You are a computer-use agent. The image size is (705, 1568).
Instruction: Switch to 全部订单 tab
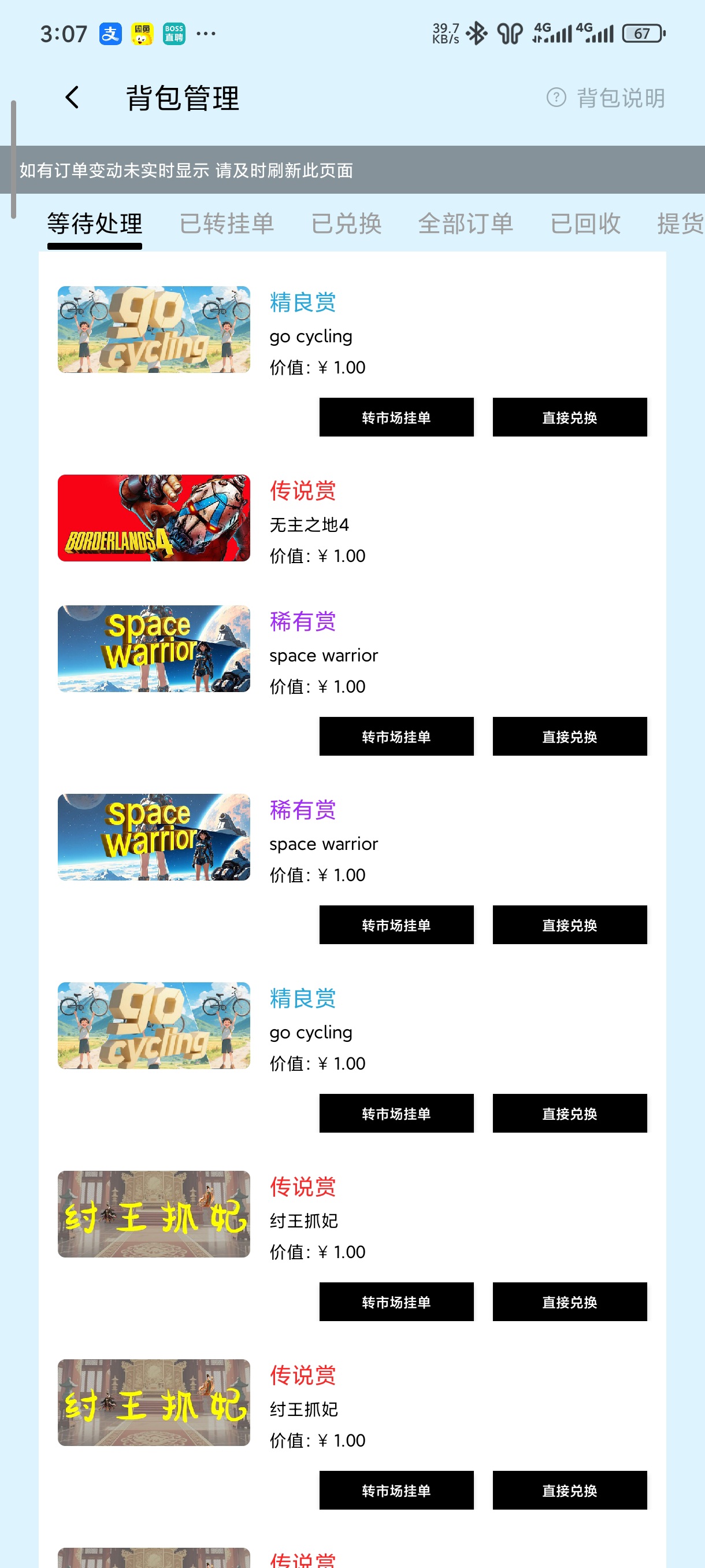click(465, 224)
